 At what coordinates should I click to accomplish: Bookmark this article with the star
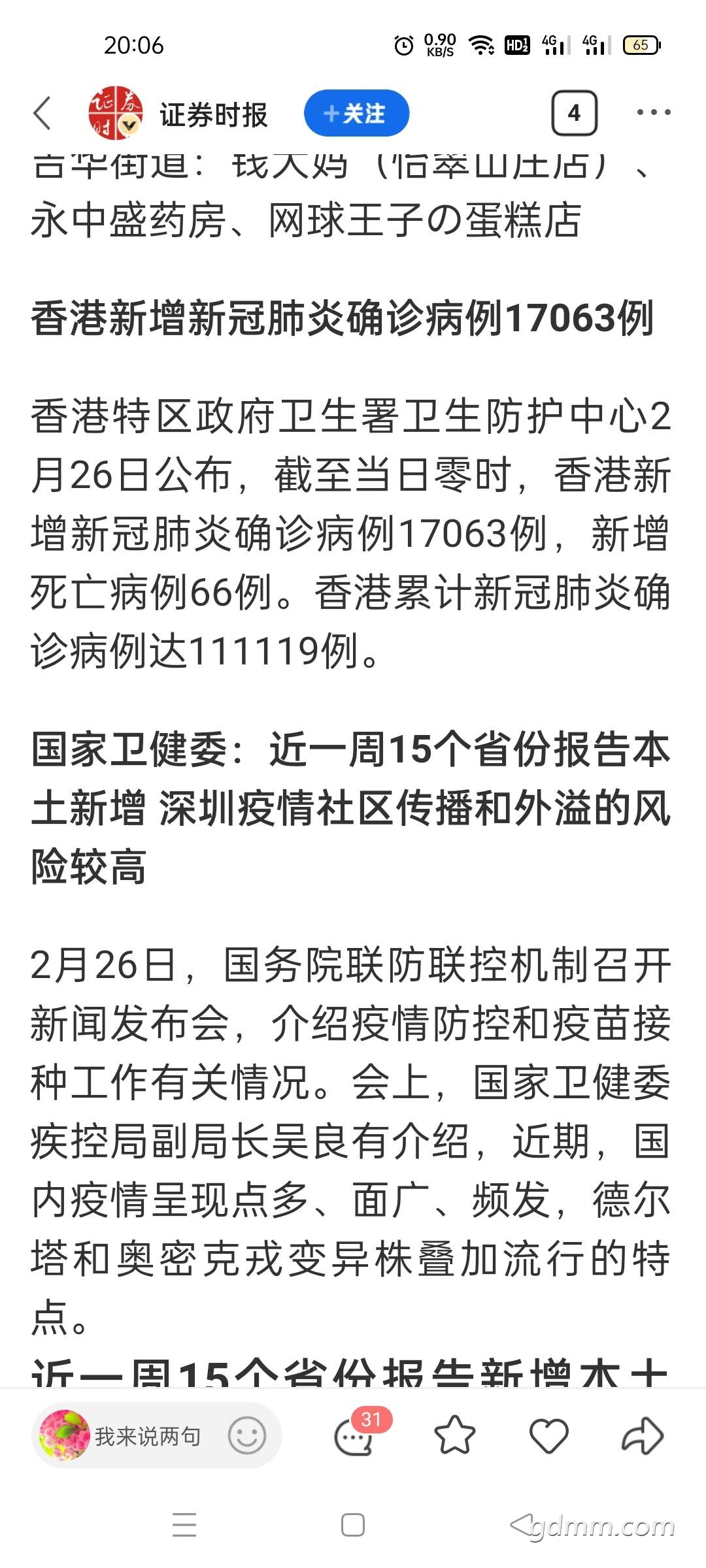[454, 1436]
